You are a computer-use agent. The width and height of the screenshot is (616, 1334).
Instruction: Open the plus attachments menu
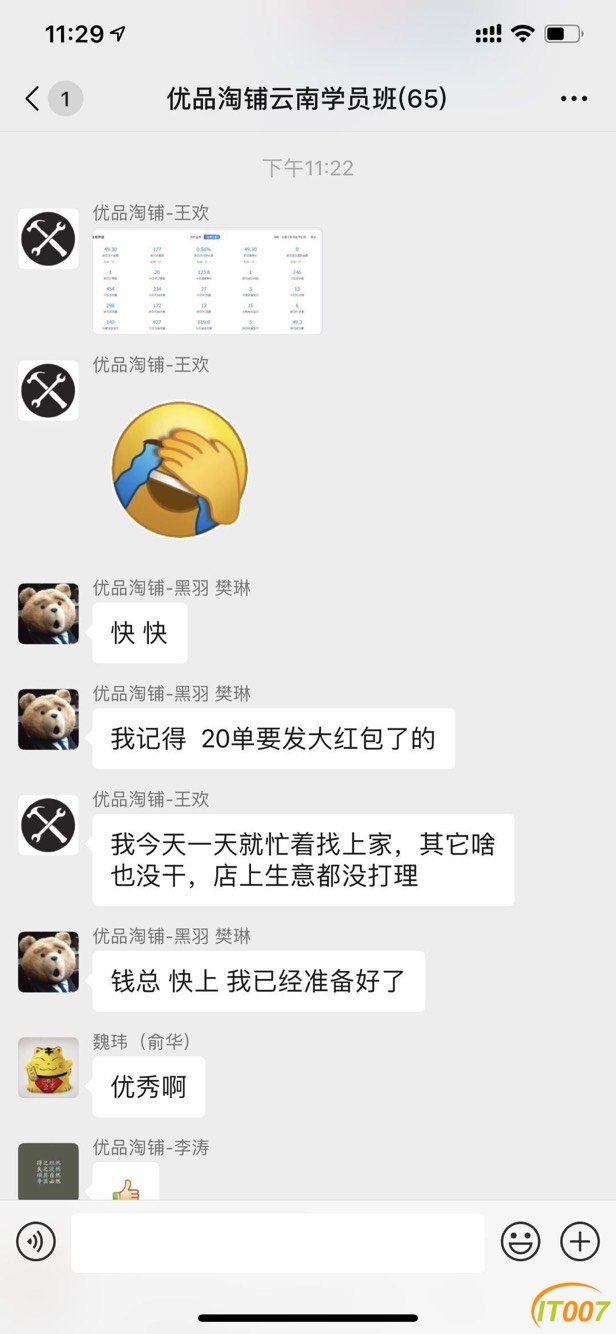[x=580, y=1242]
